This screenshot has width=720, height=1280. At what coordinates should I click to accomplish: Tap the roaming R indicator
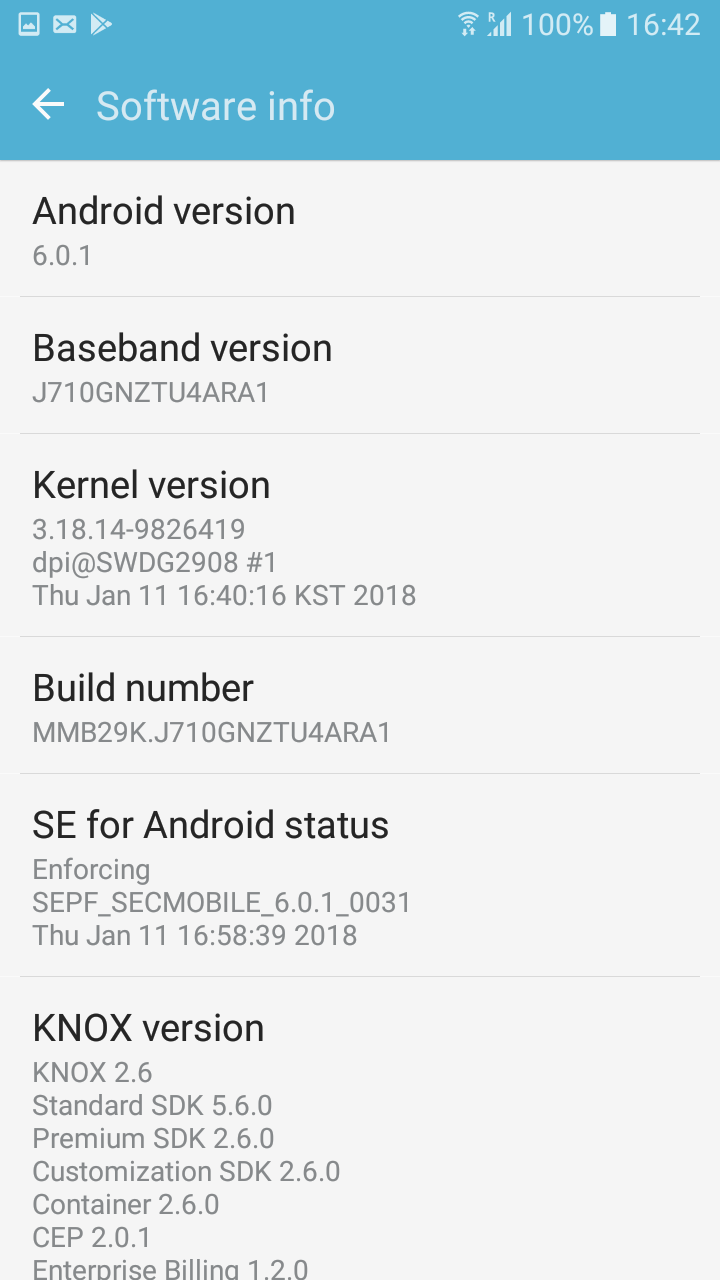click(x=490, y=14)
